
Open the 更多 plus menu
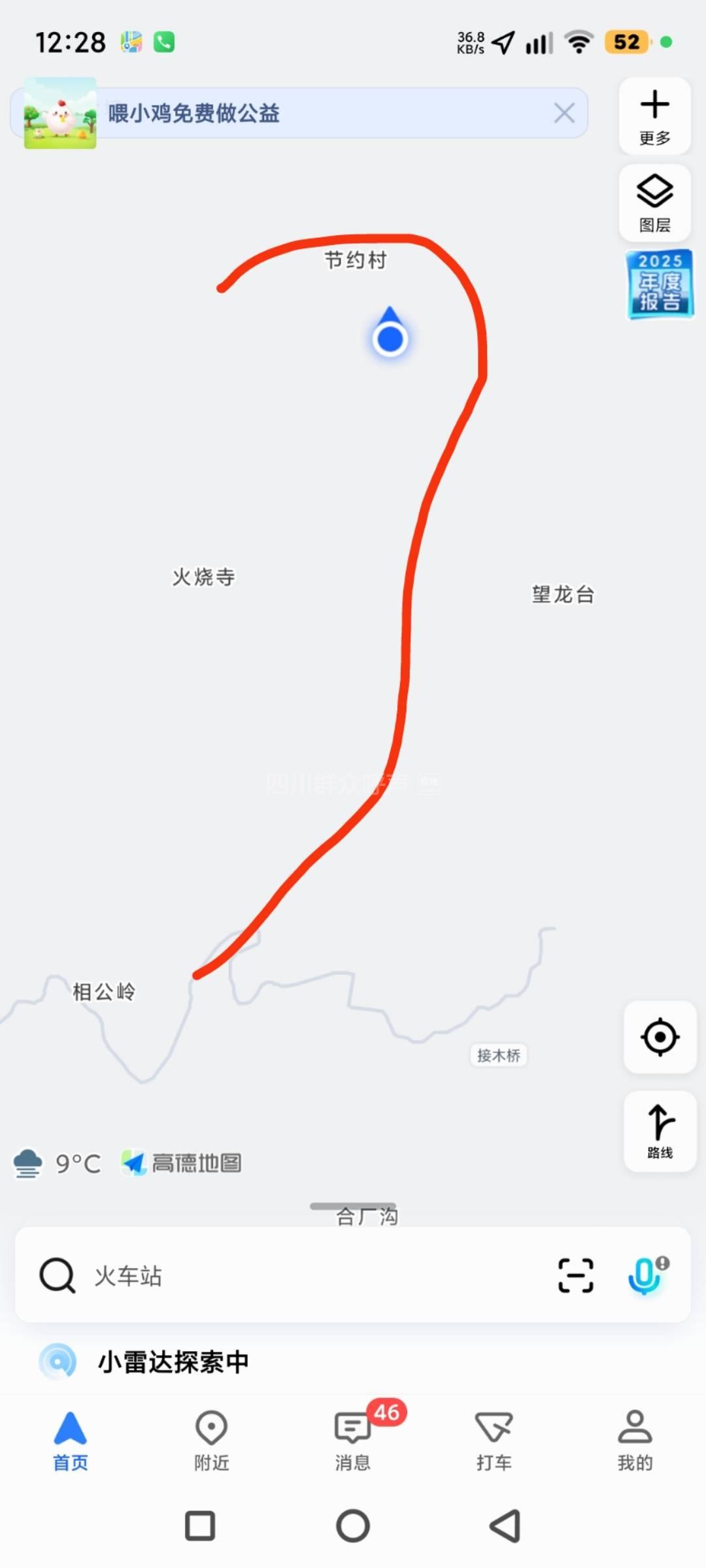[654, 116]
